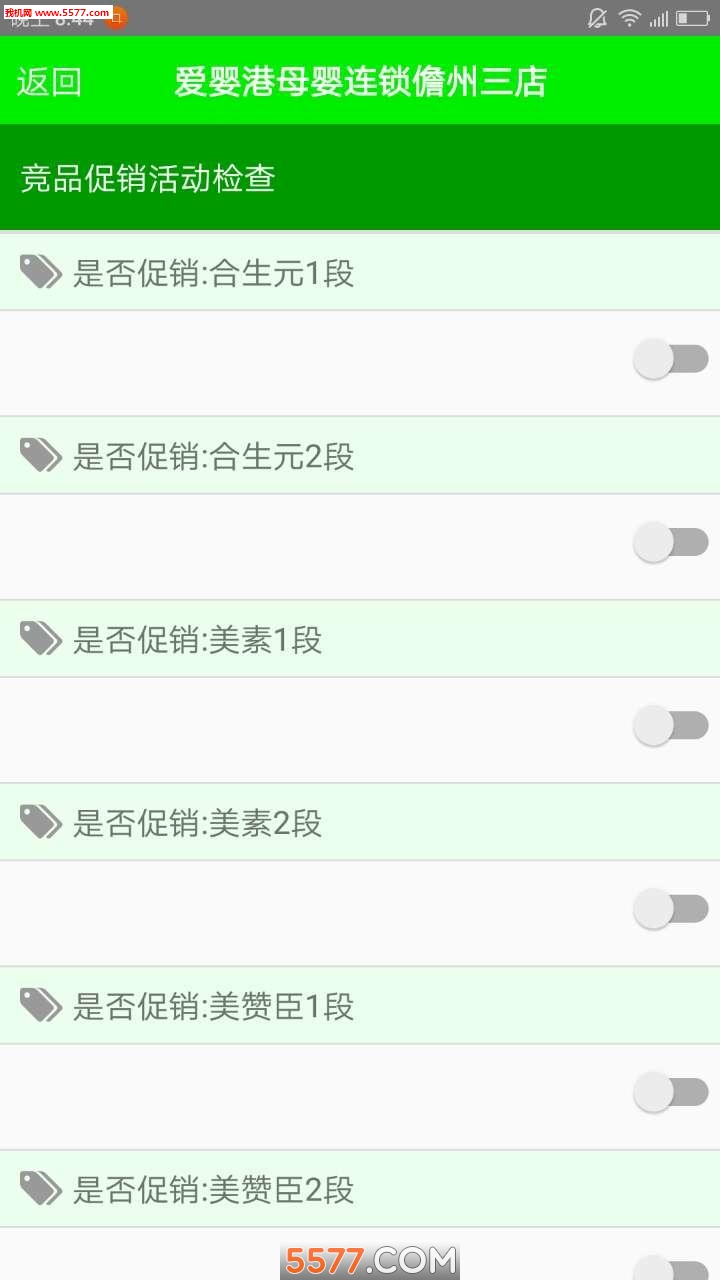Tap the title 爱婴港母婴连锁儋州三店
Viewport: 720px width, 1280px height.
(360, 81)
